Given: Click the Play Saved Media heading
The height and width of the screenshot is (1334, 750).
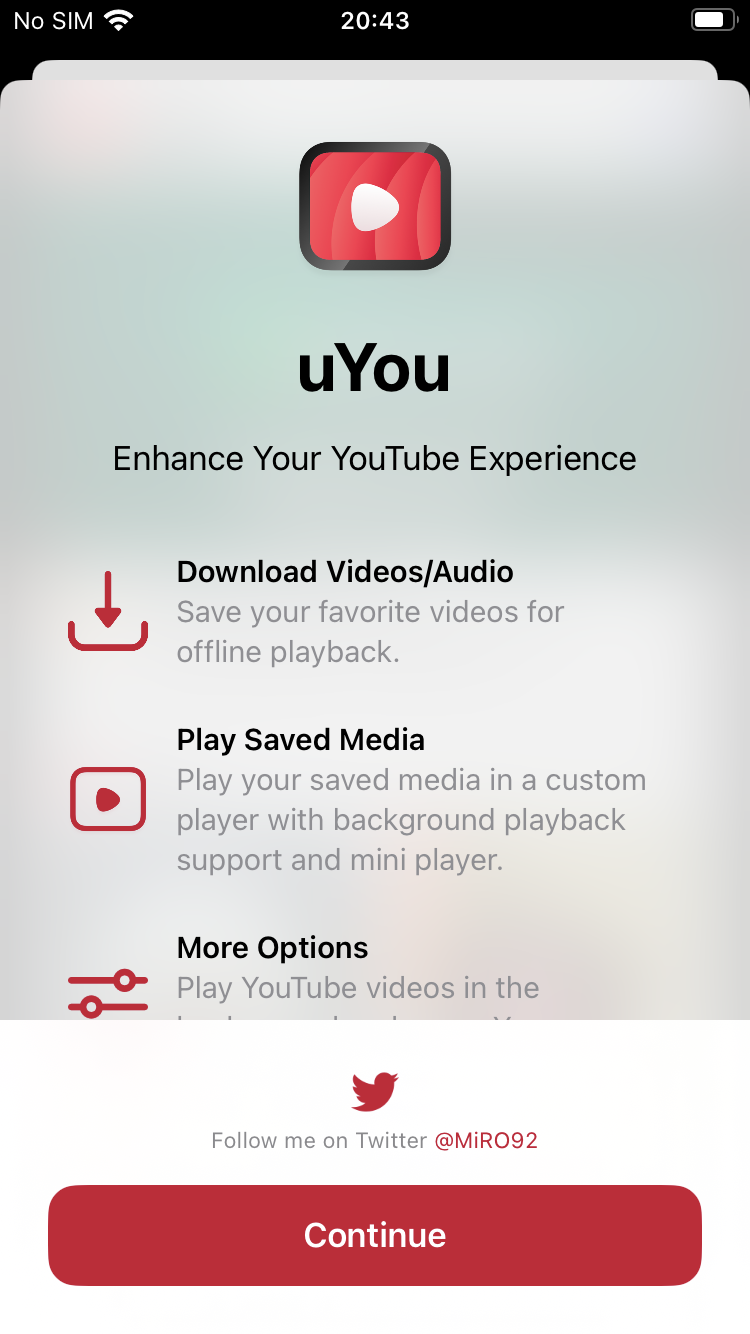Looking at the screenshot, I should (299, 739).
